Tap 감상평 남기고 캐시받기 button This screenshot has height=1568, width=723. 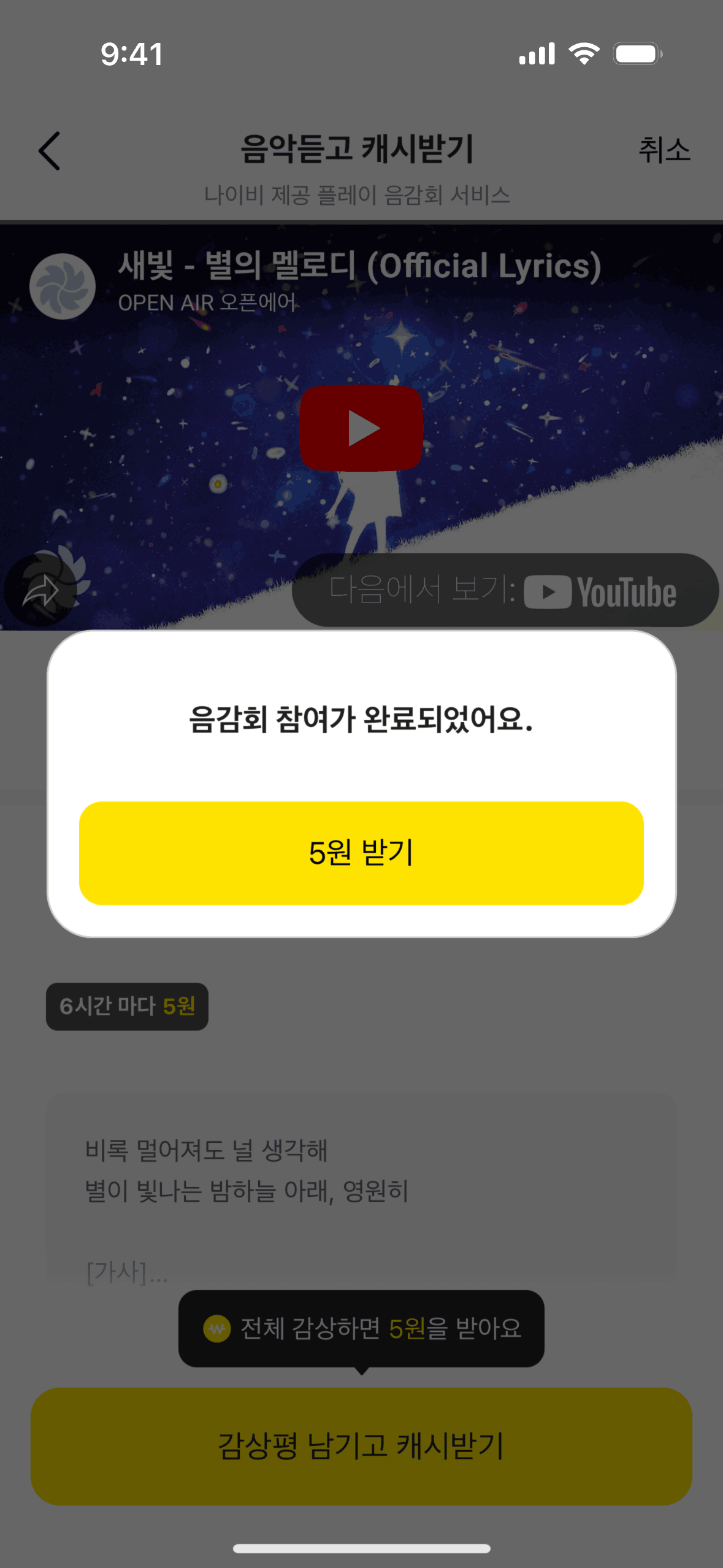point(361,1446)
